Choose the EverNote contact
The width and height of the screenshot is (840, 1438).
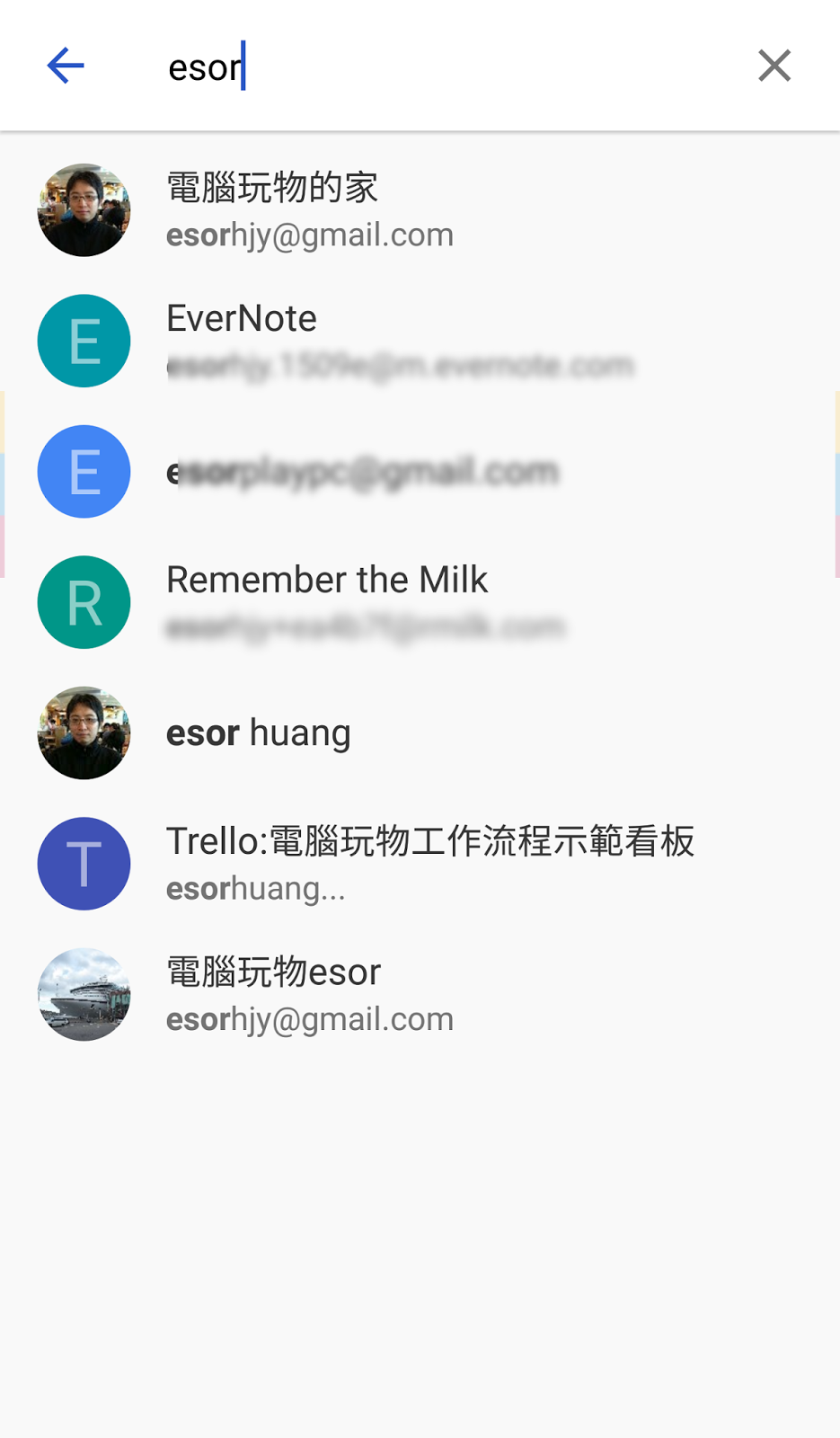click(x=420, y=341)
